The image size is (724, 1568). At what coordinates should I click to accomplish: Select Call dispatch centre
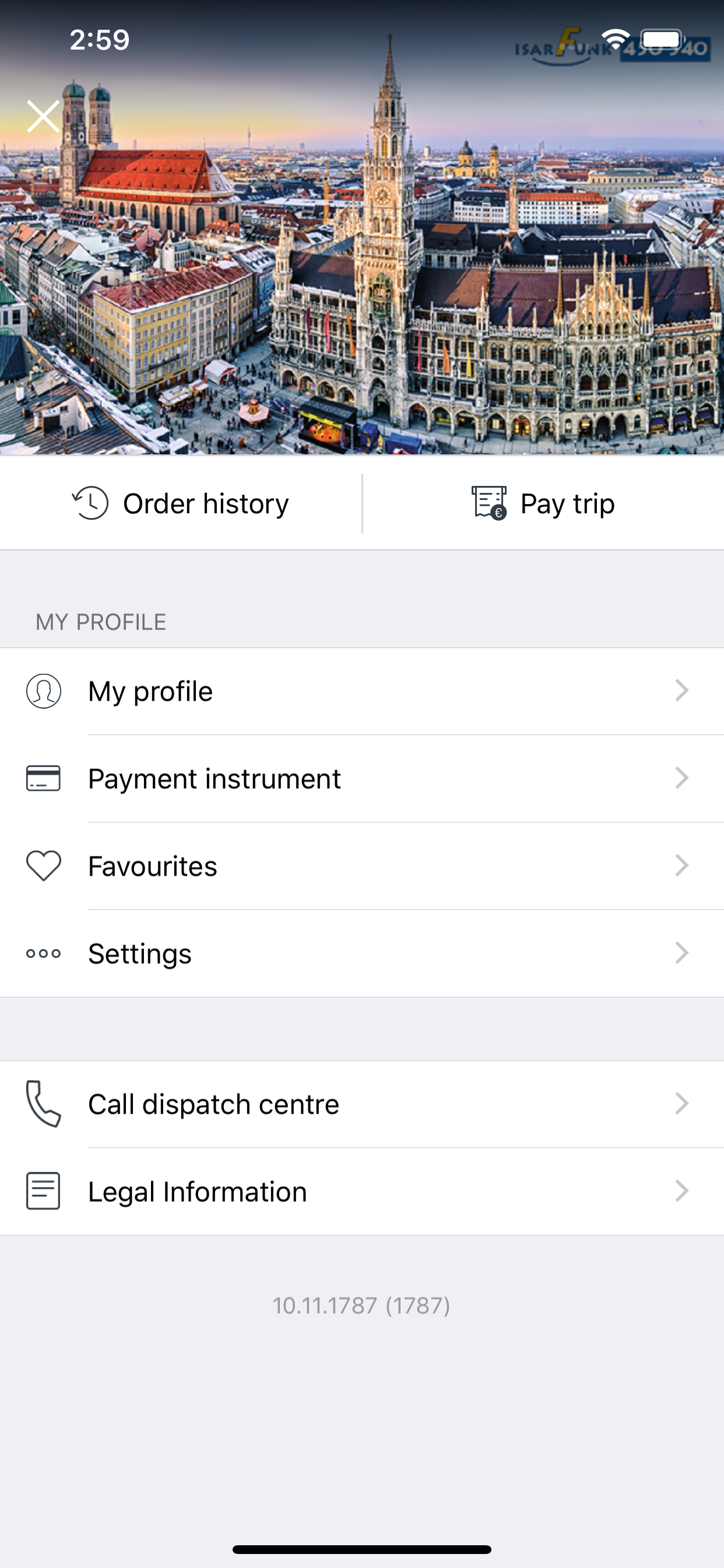(x=362, y=1104)
